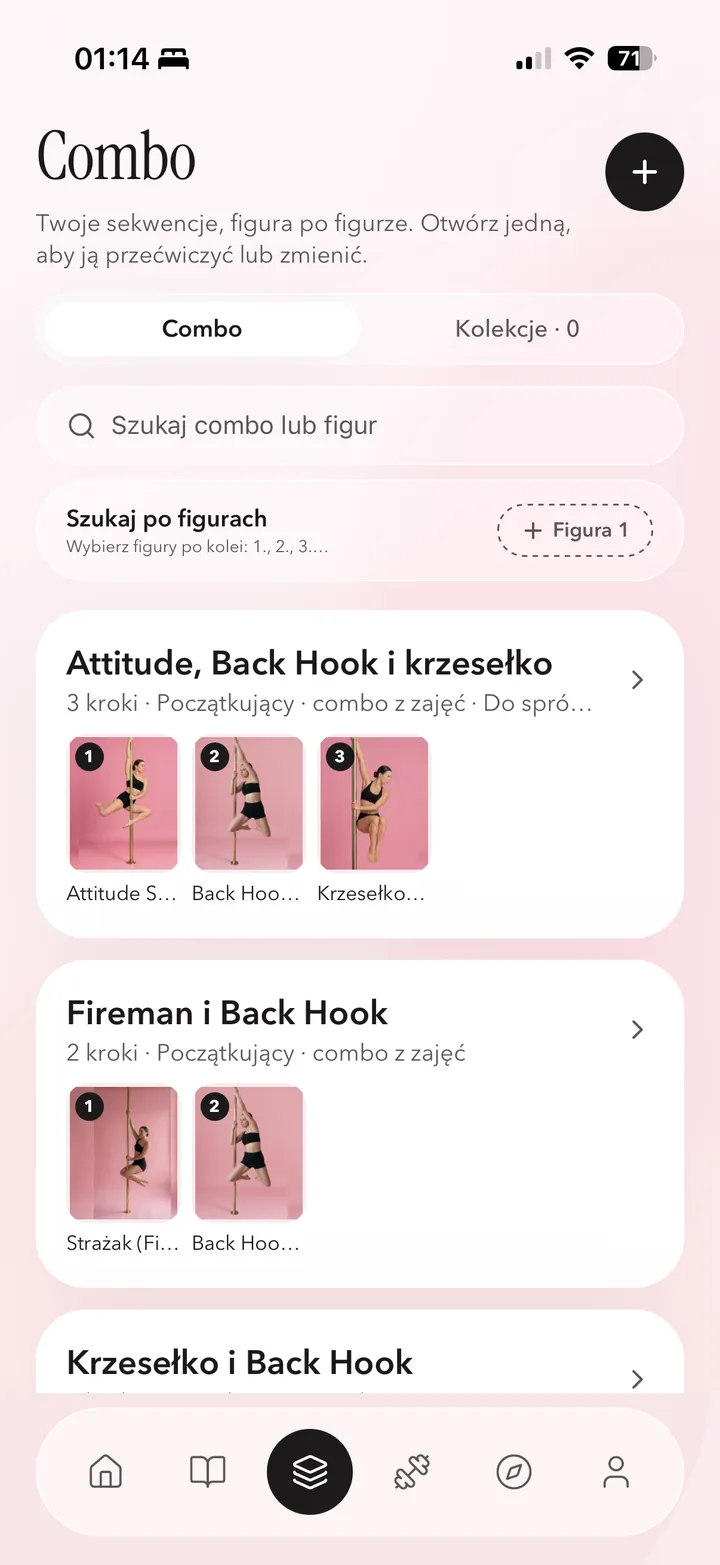Tap the Attitude step 1 figure image
Image resolution: width=720 pixels, height=1565 pixels.
123,803
